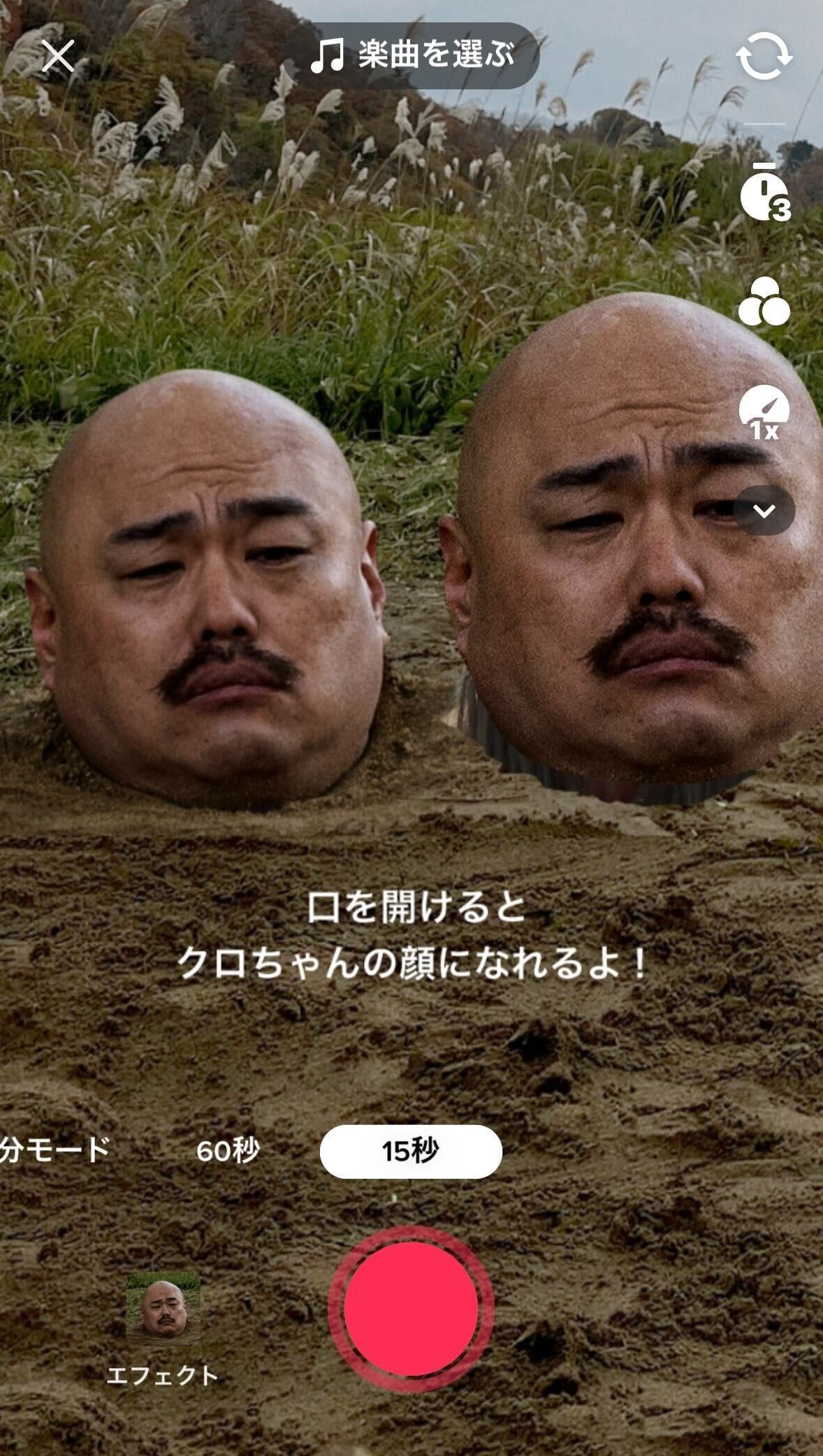Image resolution: width=823 pixels, height=1456 pixels.
Task: Open the color filters icon
Action: (x=764, y=302)
